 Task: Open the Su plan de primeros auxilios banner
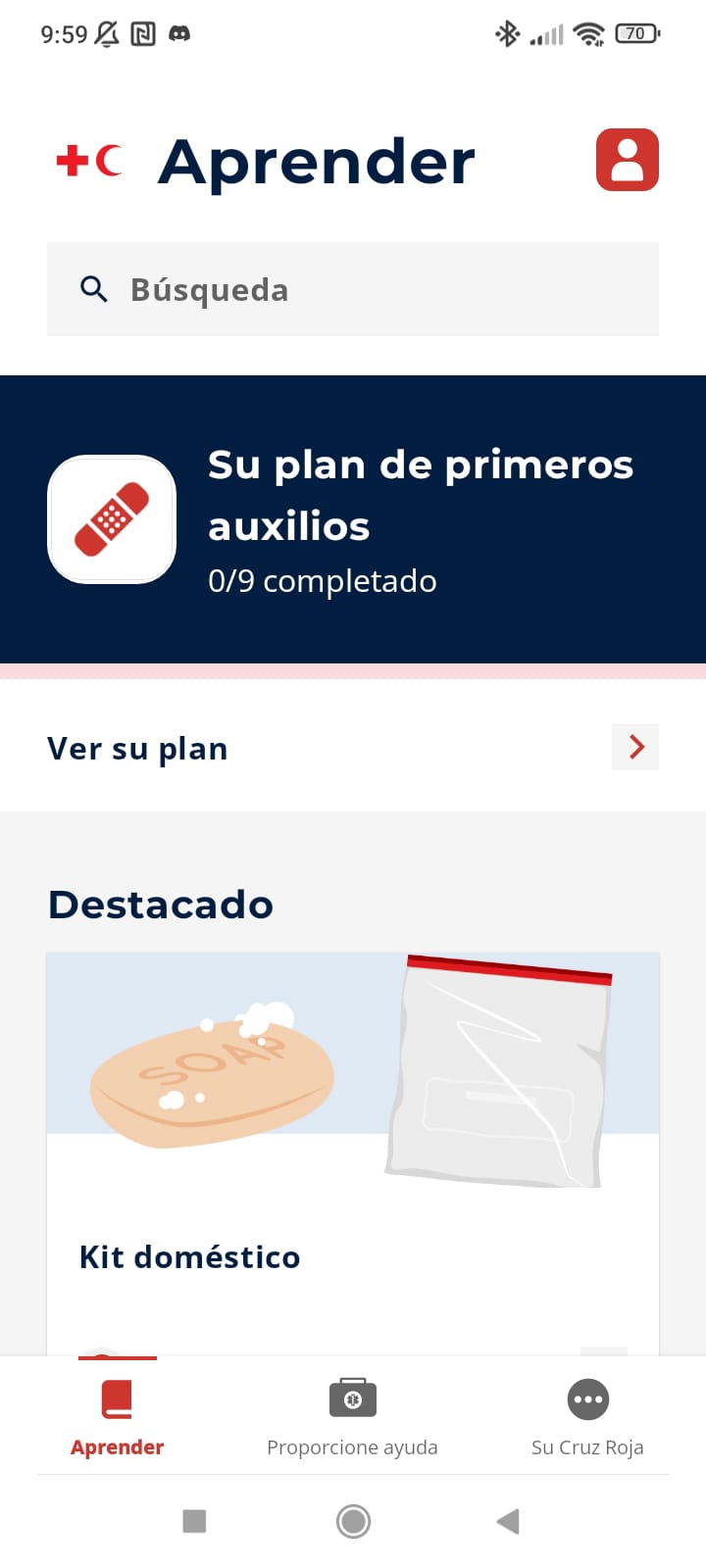(x=353, y=516)
